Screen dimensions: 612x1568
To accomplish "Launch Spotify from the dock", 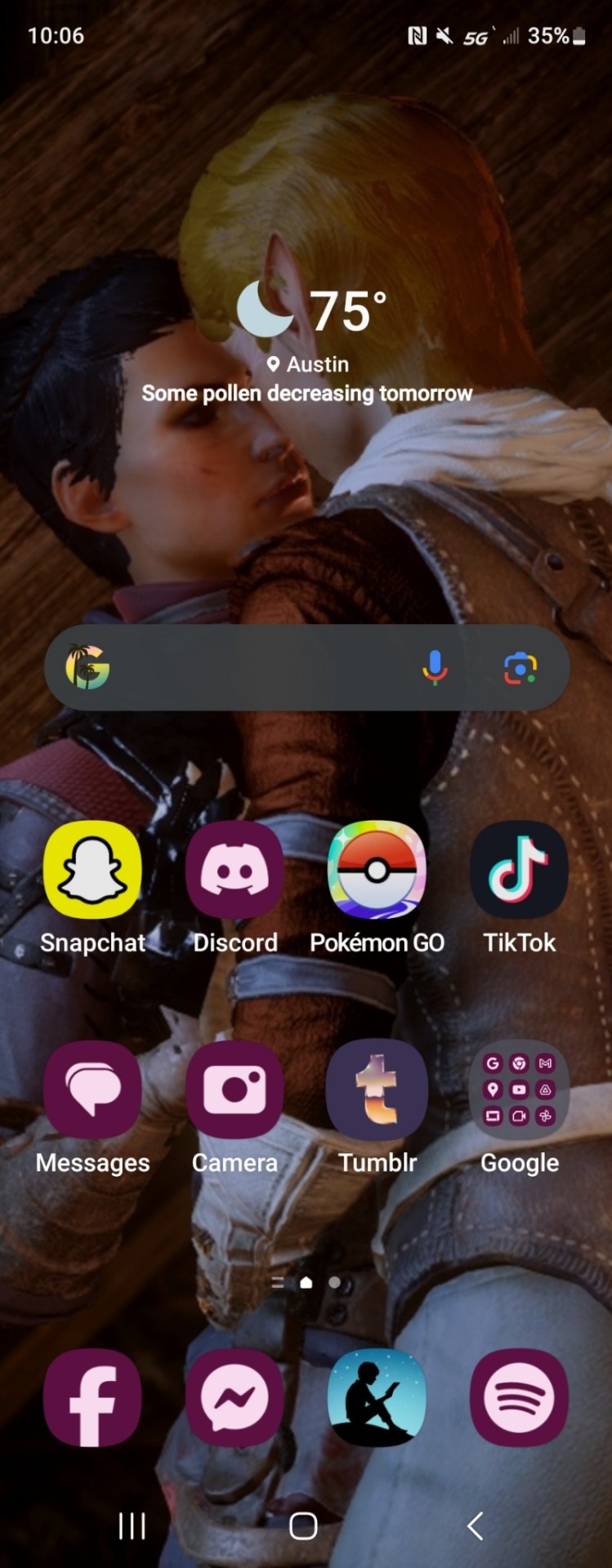I will [x=519, y=1397].
